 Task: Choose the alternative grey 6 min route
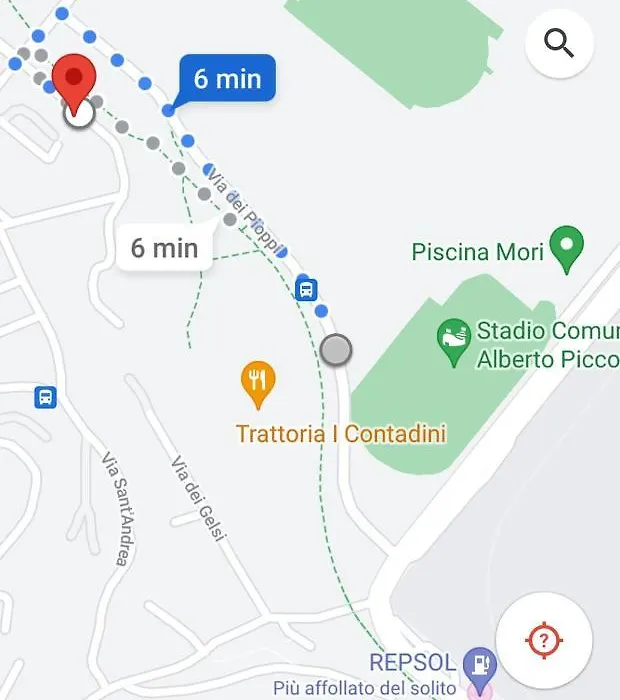click(164, 248)
